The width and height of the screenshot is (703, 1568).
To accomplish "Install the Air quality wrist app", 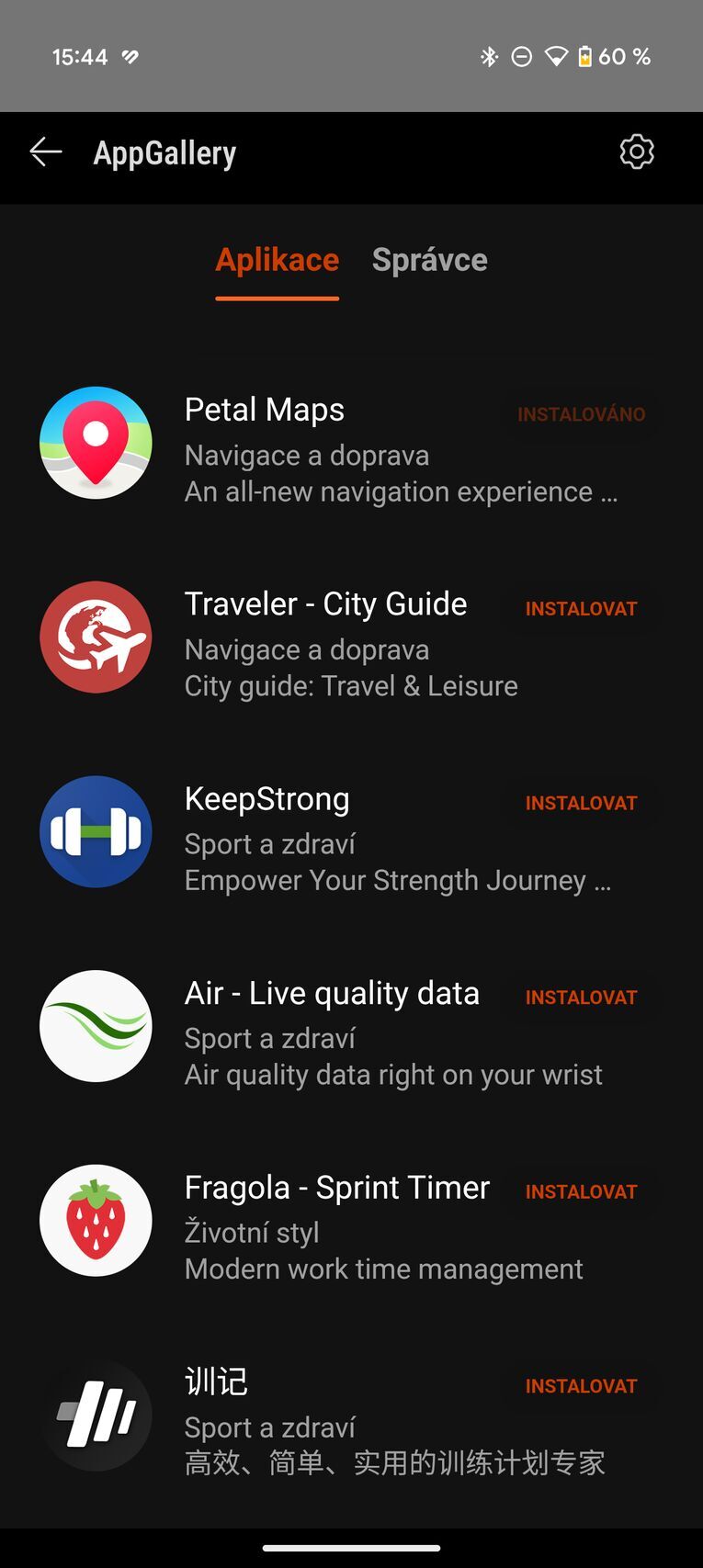I will pyautogui.click(x=581, y=997).
